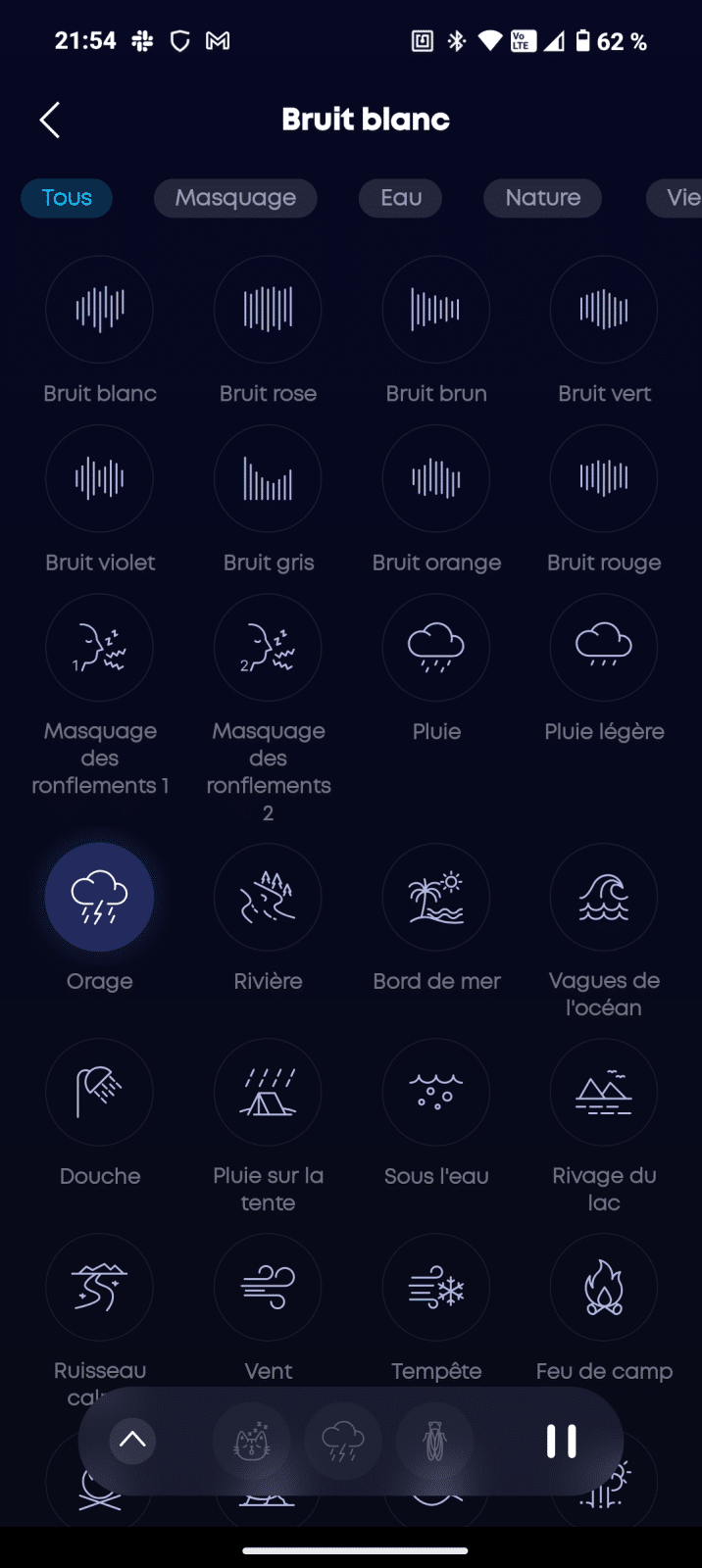Select the Tous filter chip

[67, 198]
